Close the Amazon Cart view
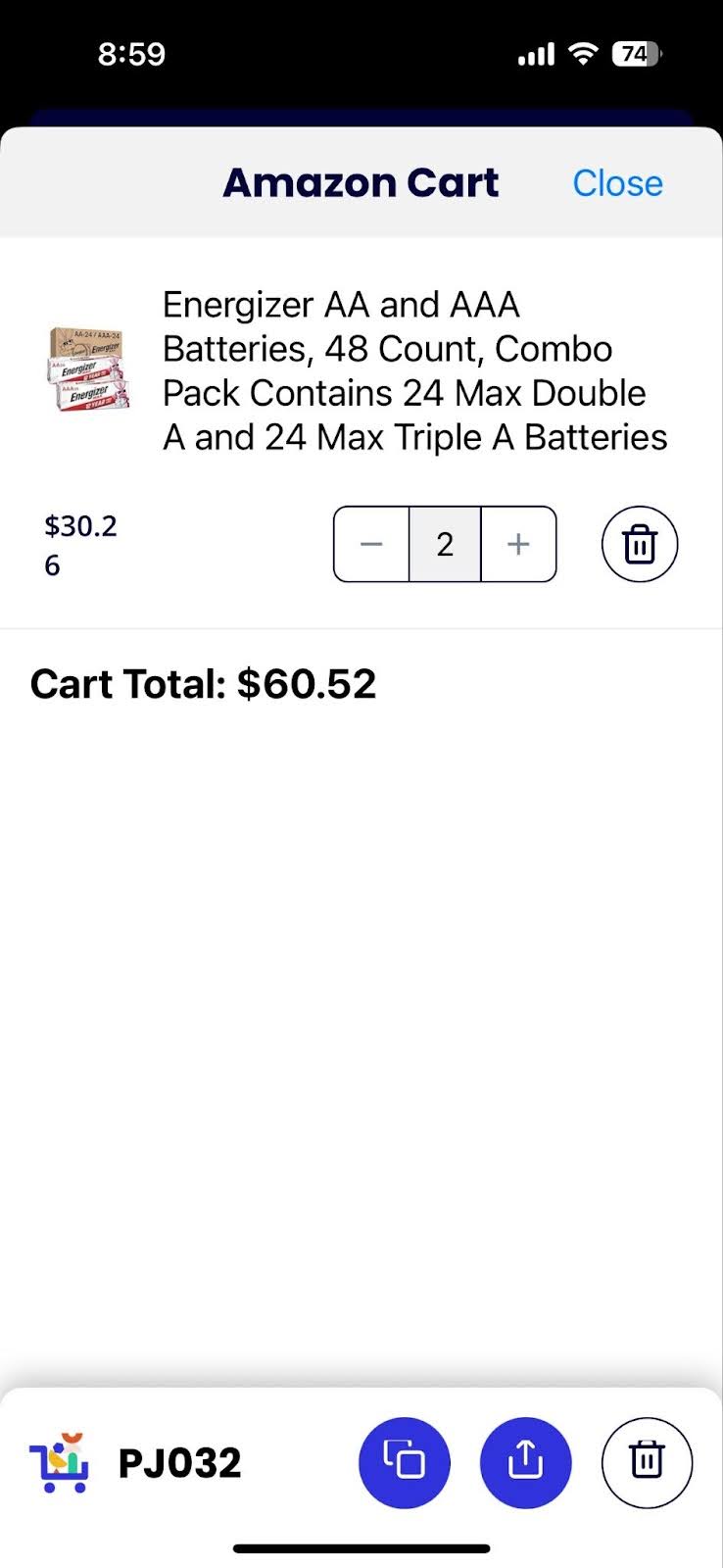Viewport: 723px width, 1568px height. (617, 182)
